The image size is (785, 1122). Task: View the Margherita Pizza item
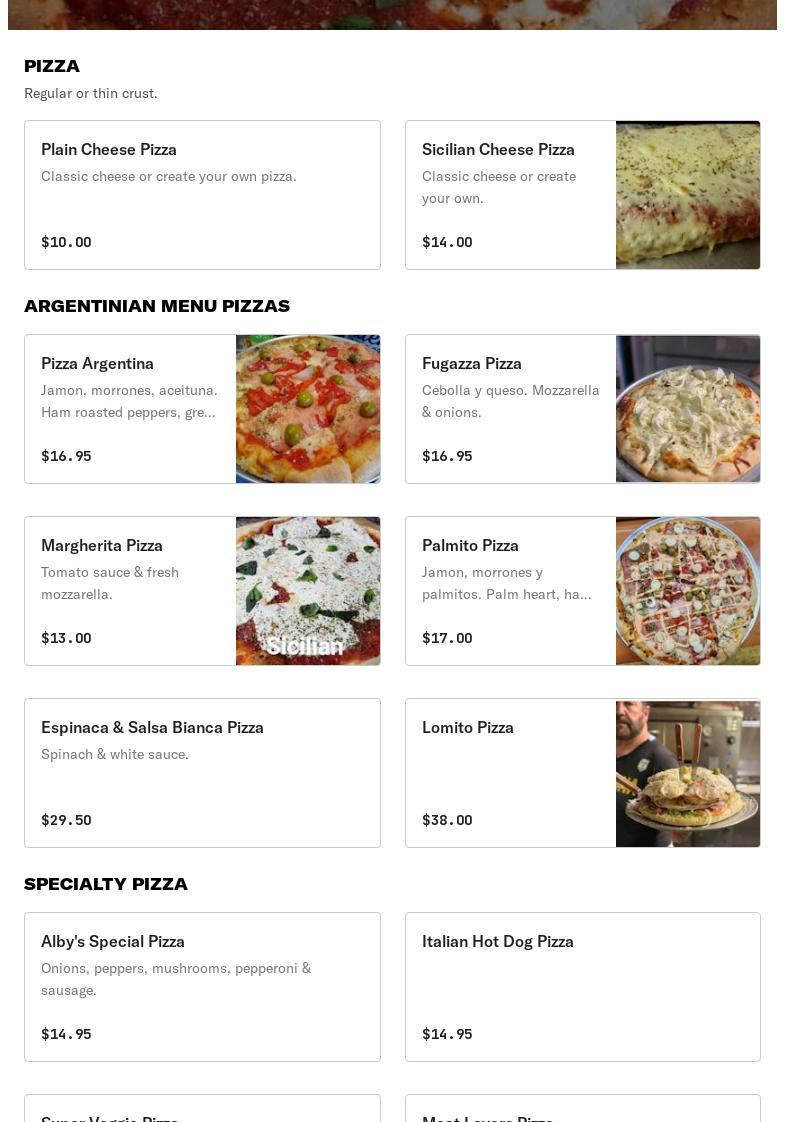(x=202, y=591)
